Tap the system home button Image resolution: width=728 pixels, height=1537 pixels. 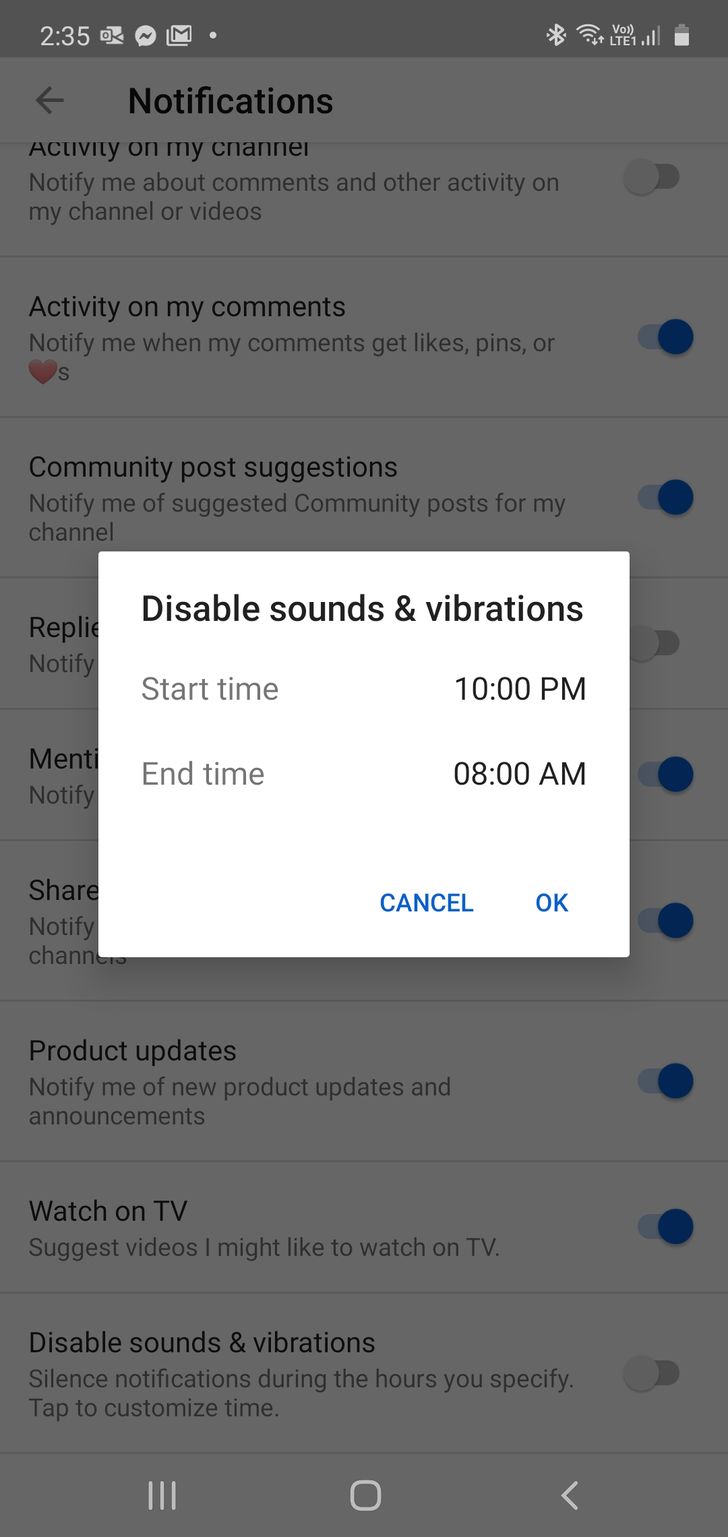365,1495
